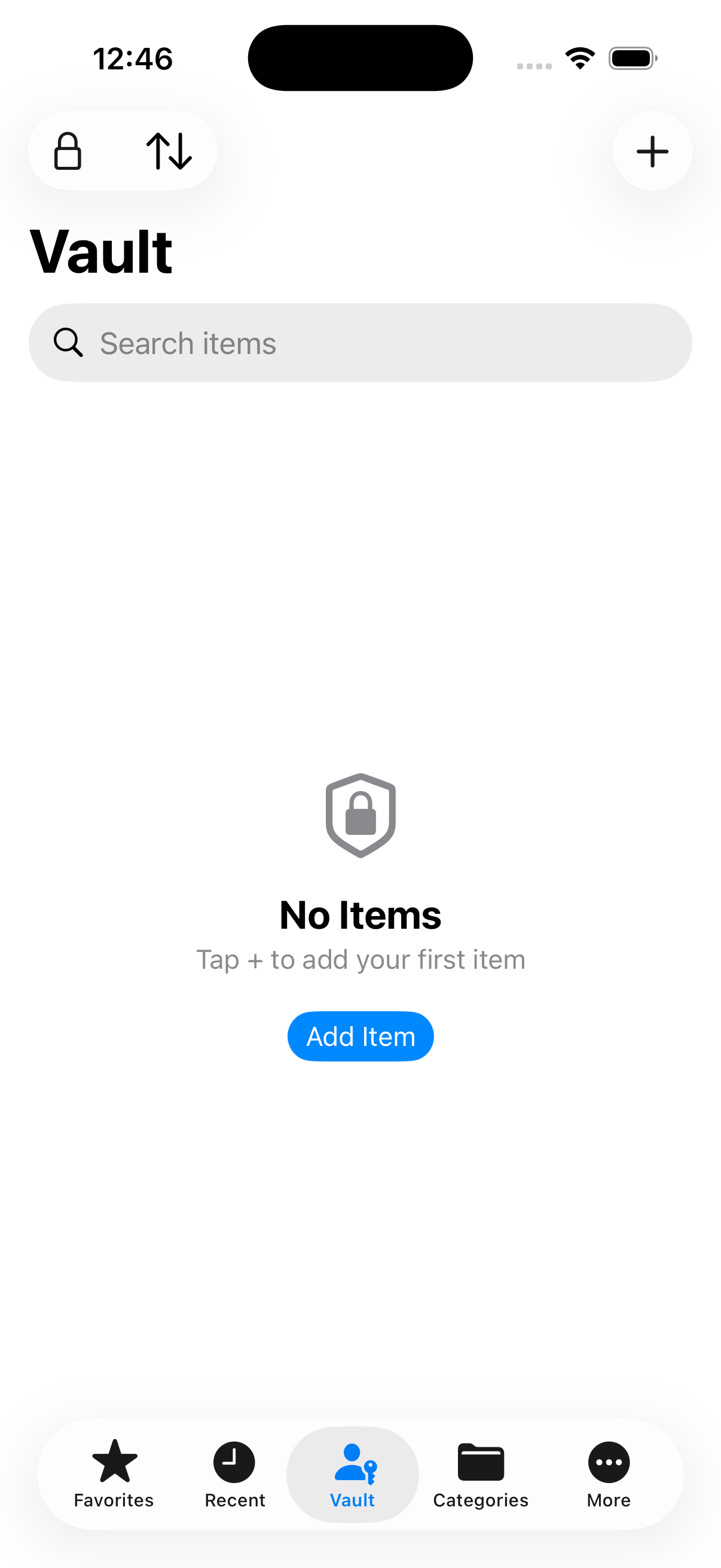Select the Vault tab
This screenshot has height=1568, width=721.
(353, 1474)
